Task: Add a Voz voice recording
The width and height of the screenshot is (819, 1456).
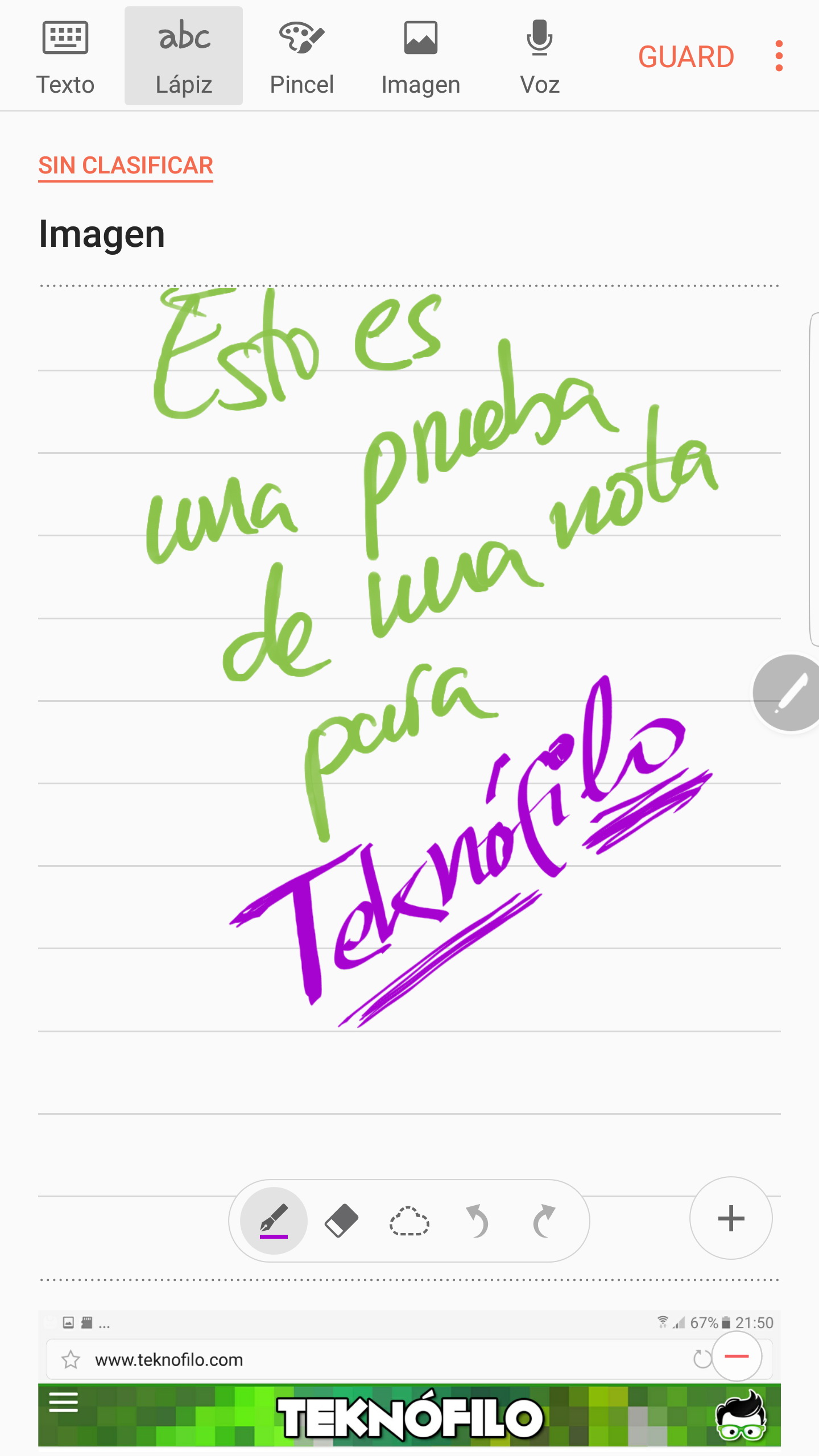Action: pyautogui.click(x=539, y=57)
